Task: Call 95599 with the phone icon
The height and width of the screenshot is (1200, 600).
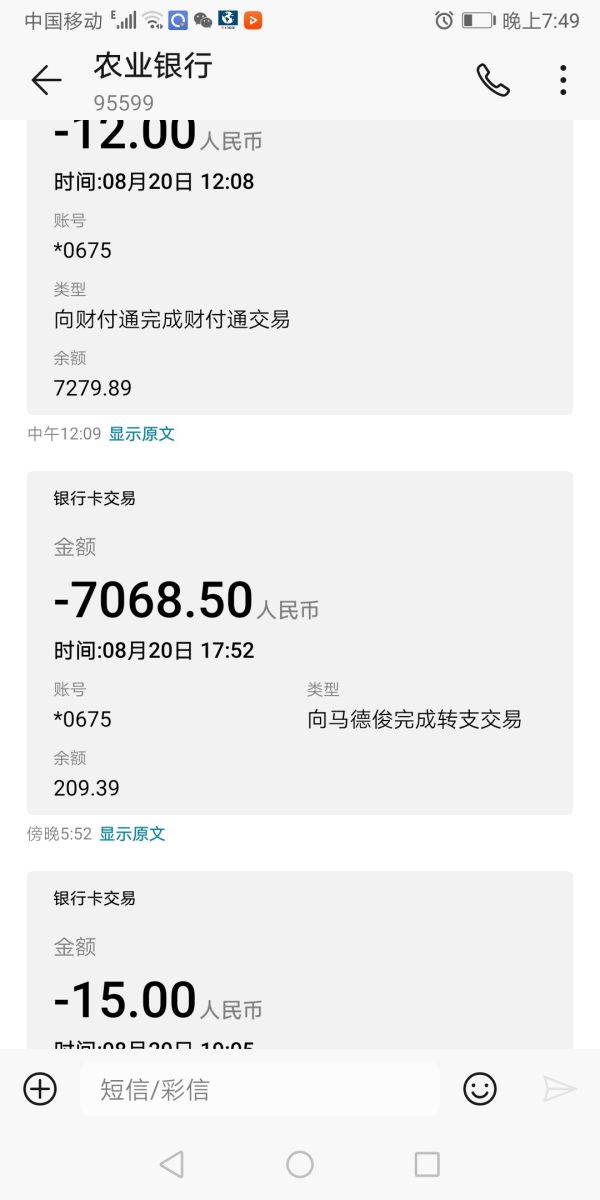Action: pos(492,80)
